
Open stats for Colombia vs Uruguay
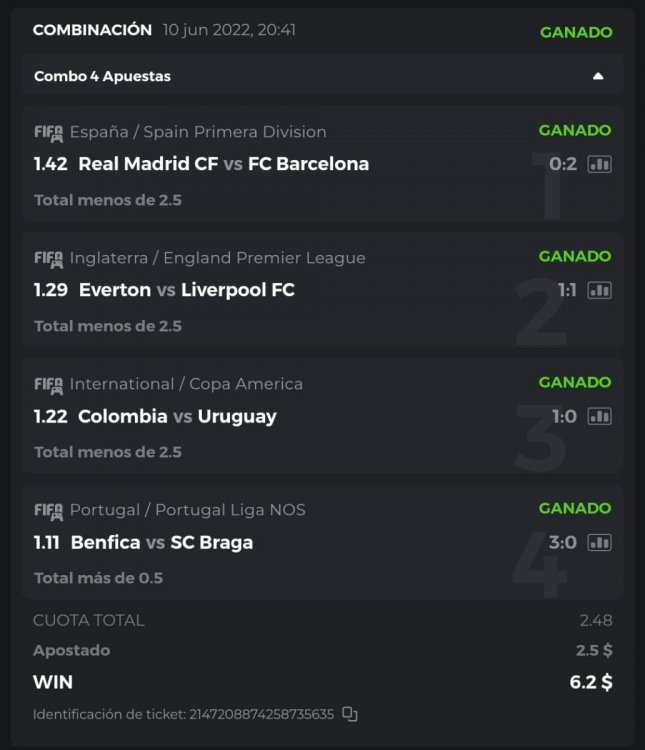tap(600, 416)
